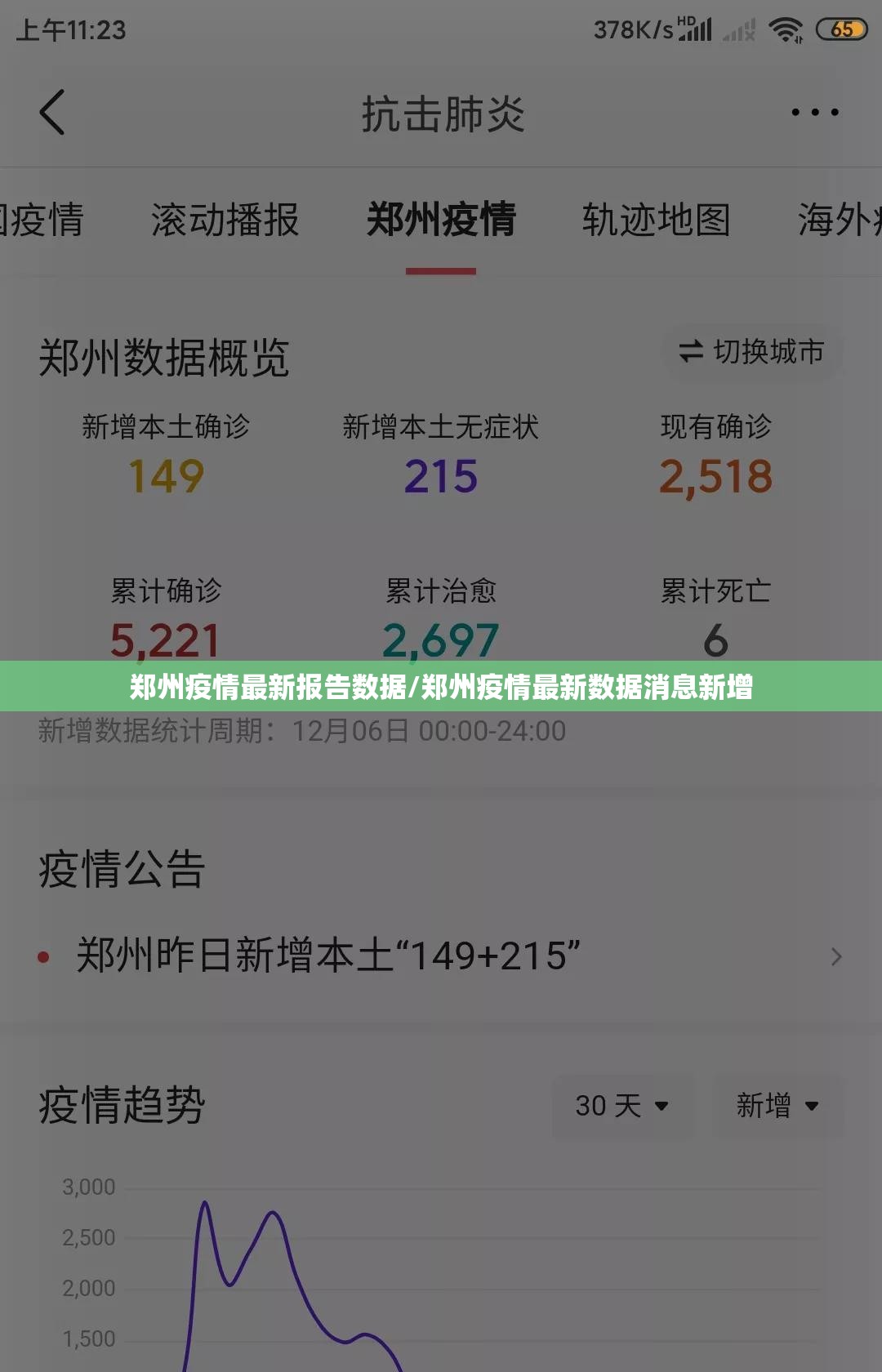The height and width of the screenshot is (1372, 882).
Task: Tap the 切换城市 button
Action: (752, 352)
